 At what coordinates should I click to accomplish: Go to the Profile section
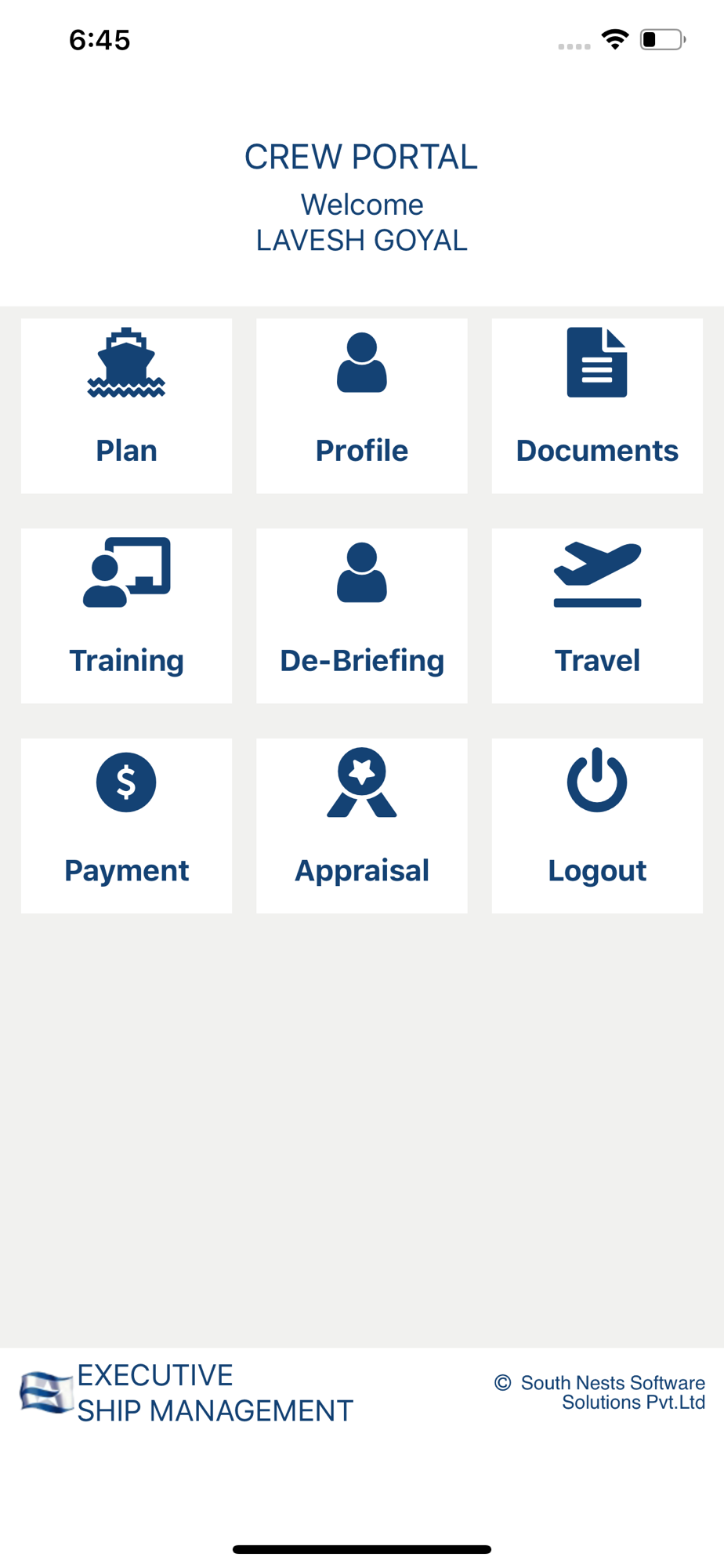[362, 405]
